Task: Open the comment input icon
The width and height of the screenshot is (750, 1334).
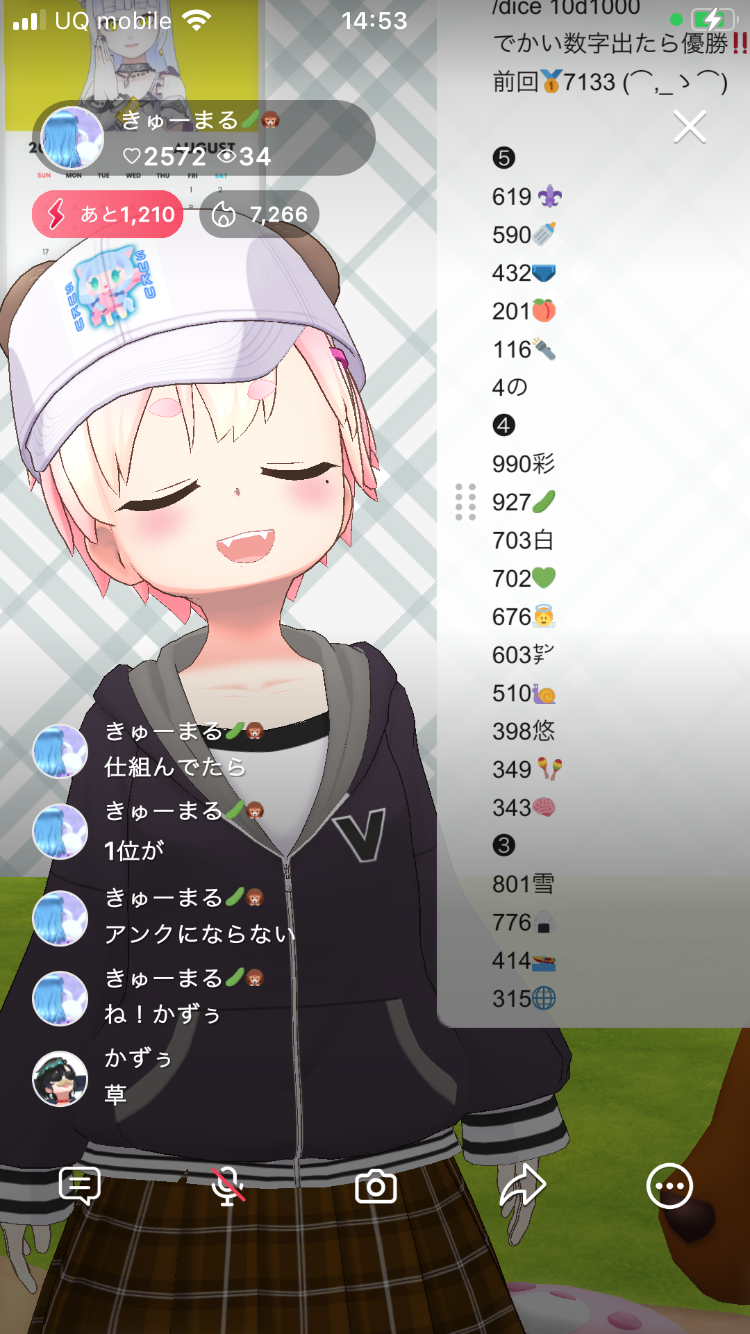Action: [80, 1186]
